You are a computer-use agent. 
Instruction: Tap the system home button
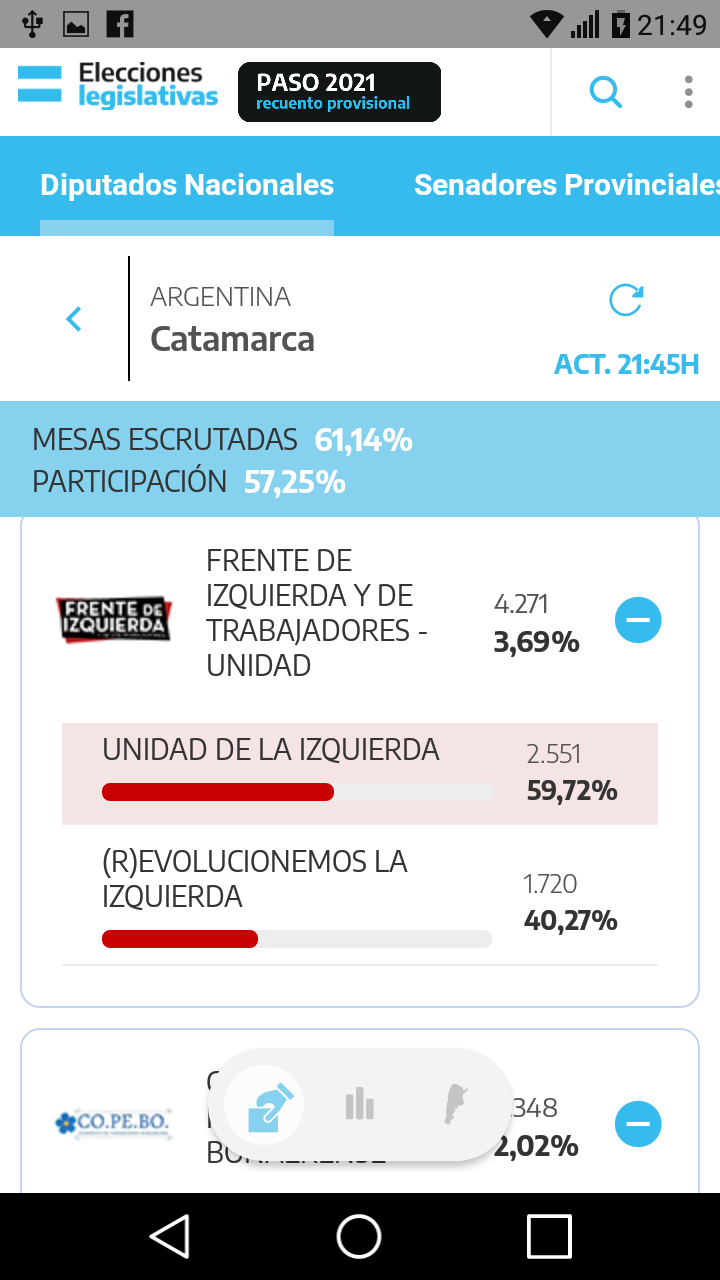359,1236
